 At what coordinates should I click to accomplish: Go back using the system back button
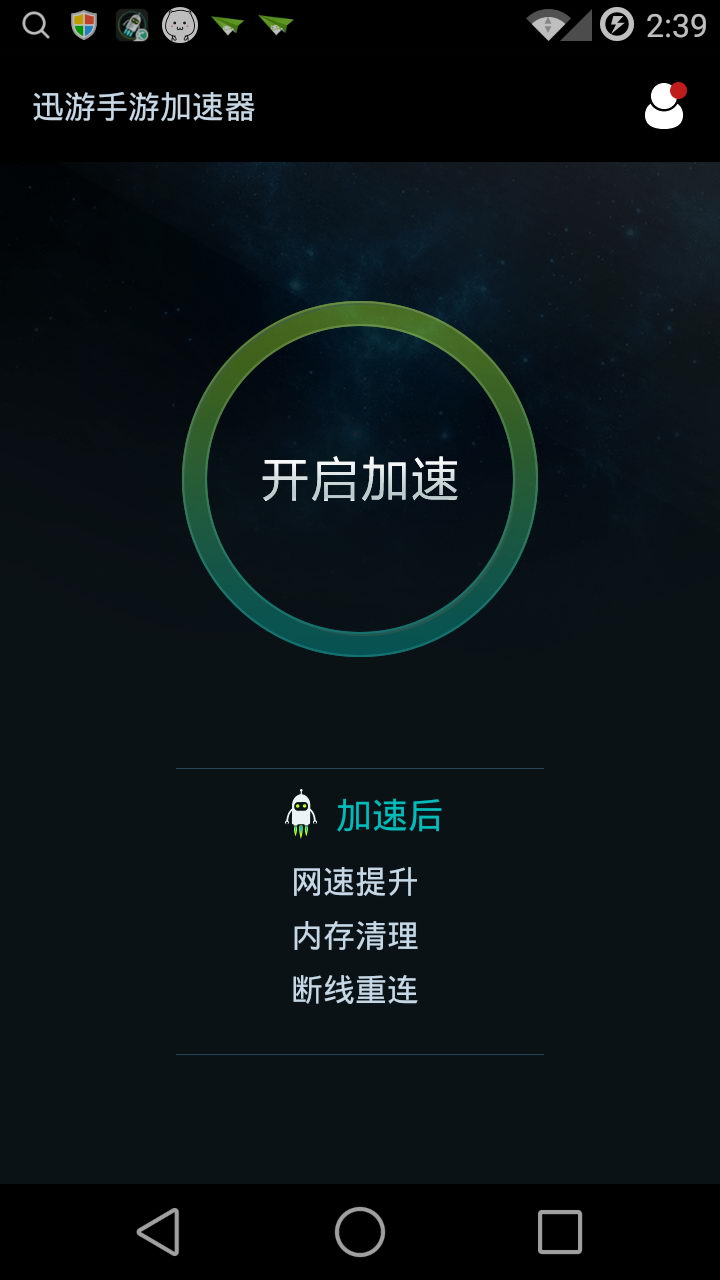click(x=158, y=1231)
